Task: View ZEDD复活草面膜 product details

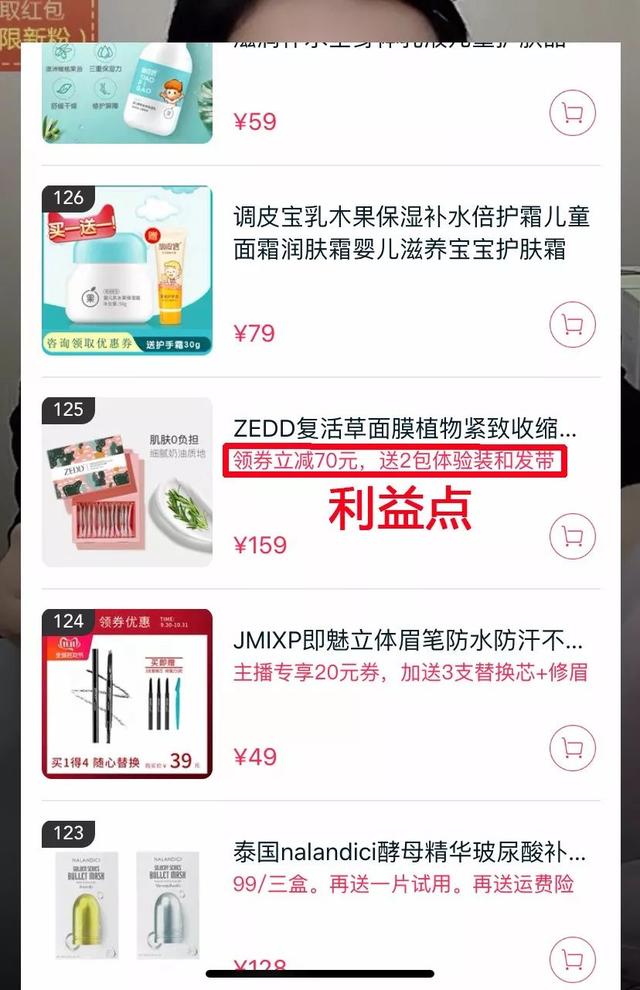Action: [x=404, y=429]
